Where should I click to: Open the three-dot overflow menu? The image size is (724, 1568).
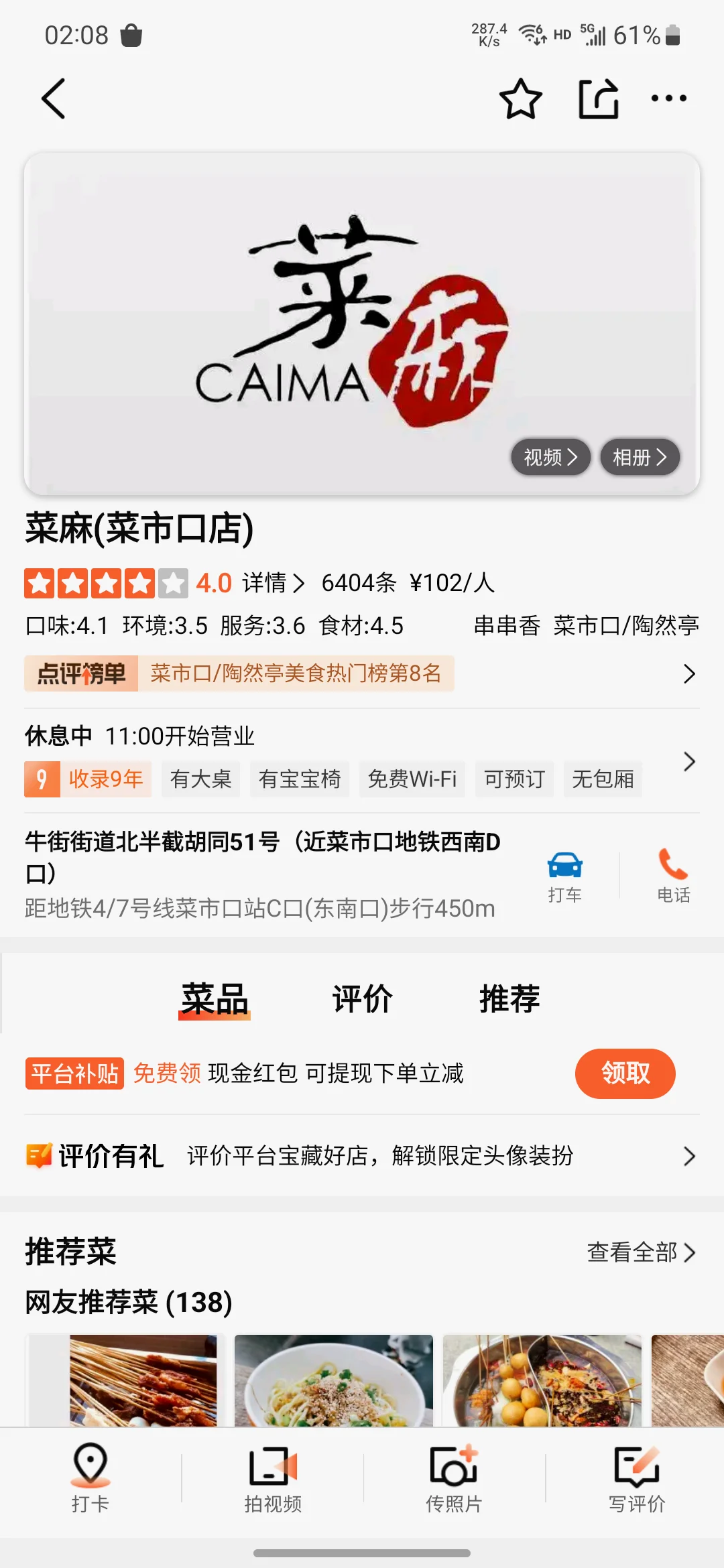point(668,99)
